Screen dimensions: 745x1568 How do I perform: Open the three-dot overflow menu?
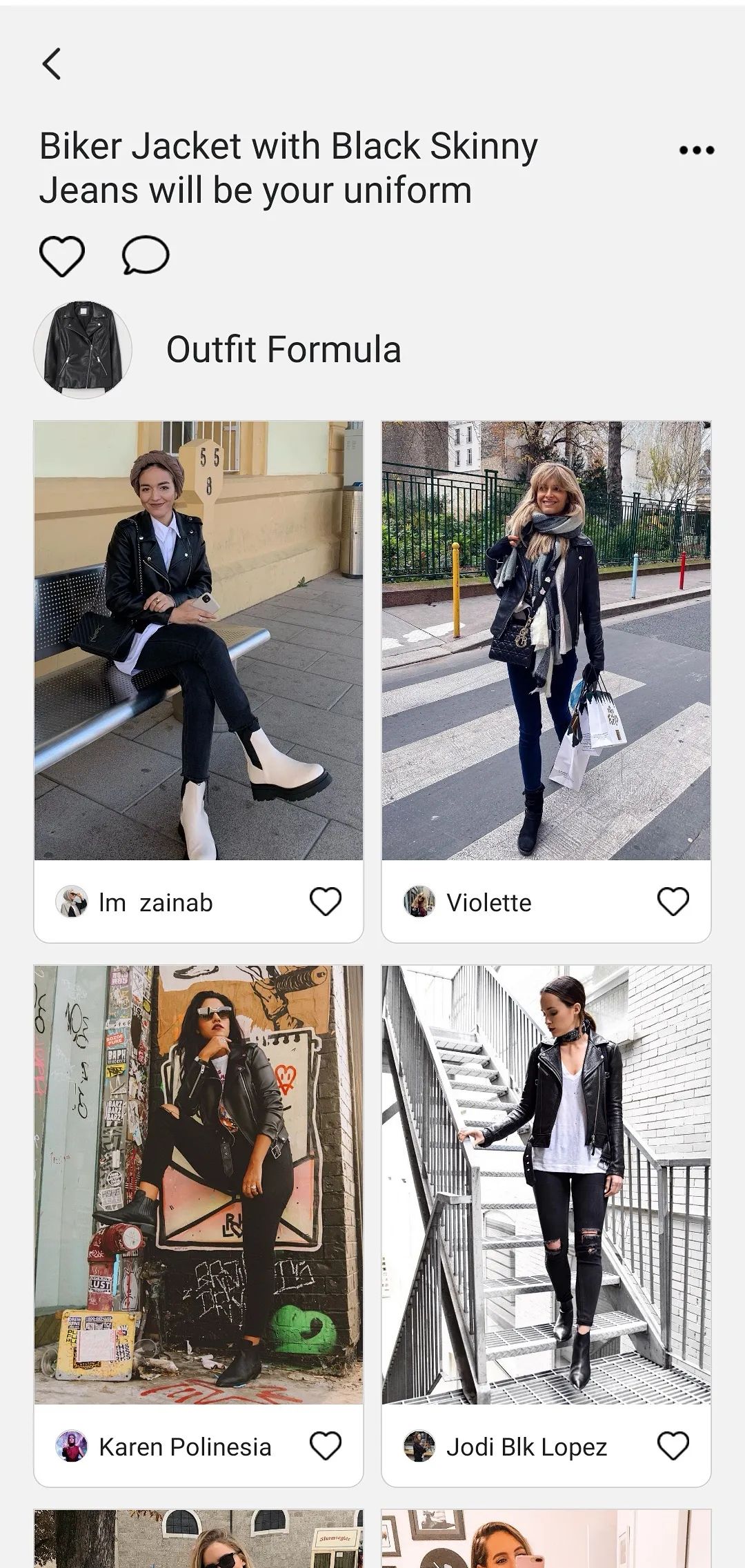point(696,150)
